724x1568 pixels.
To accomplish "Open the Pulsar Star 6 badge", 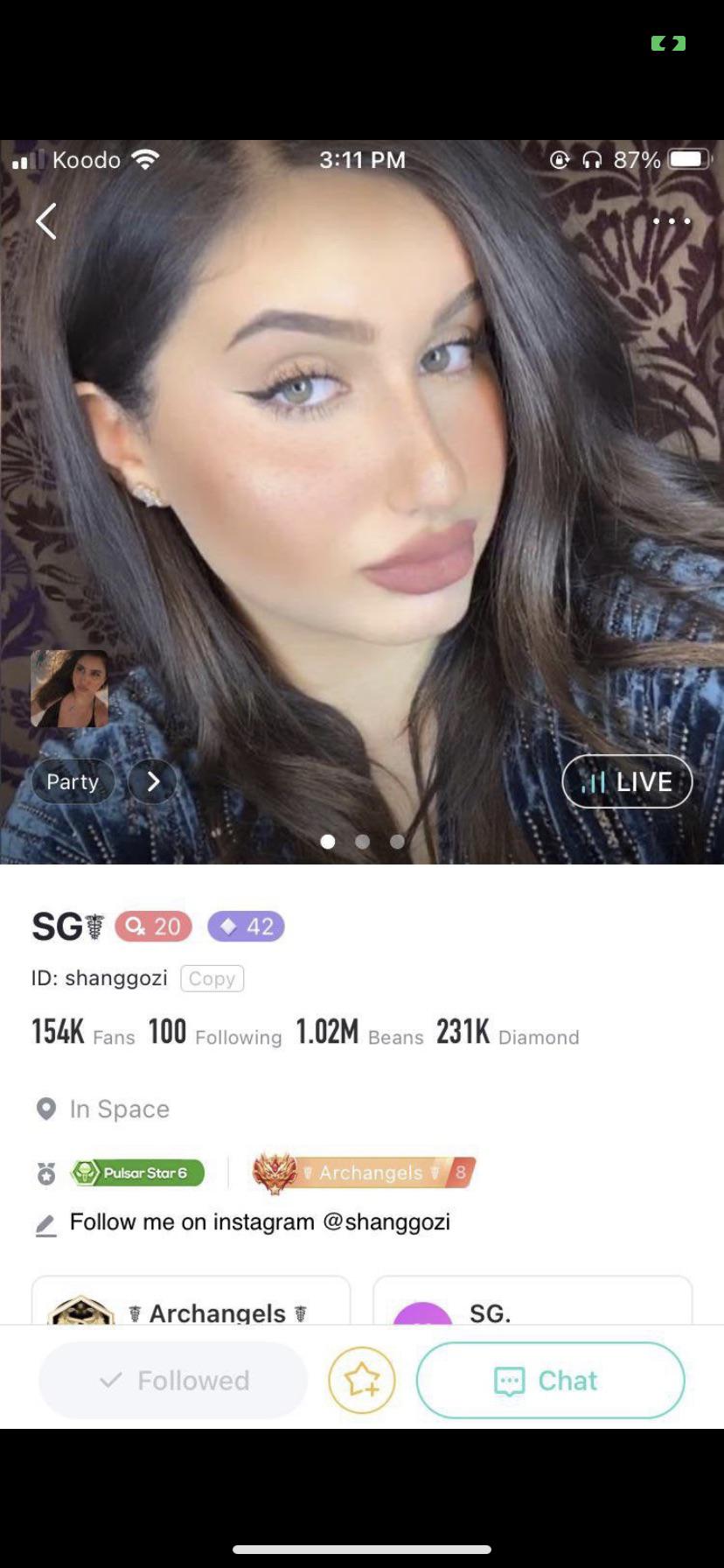I will click(x=138, y=1172).
